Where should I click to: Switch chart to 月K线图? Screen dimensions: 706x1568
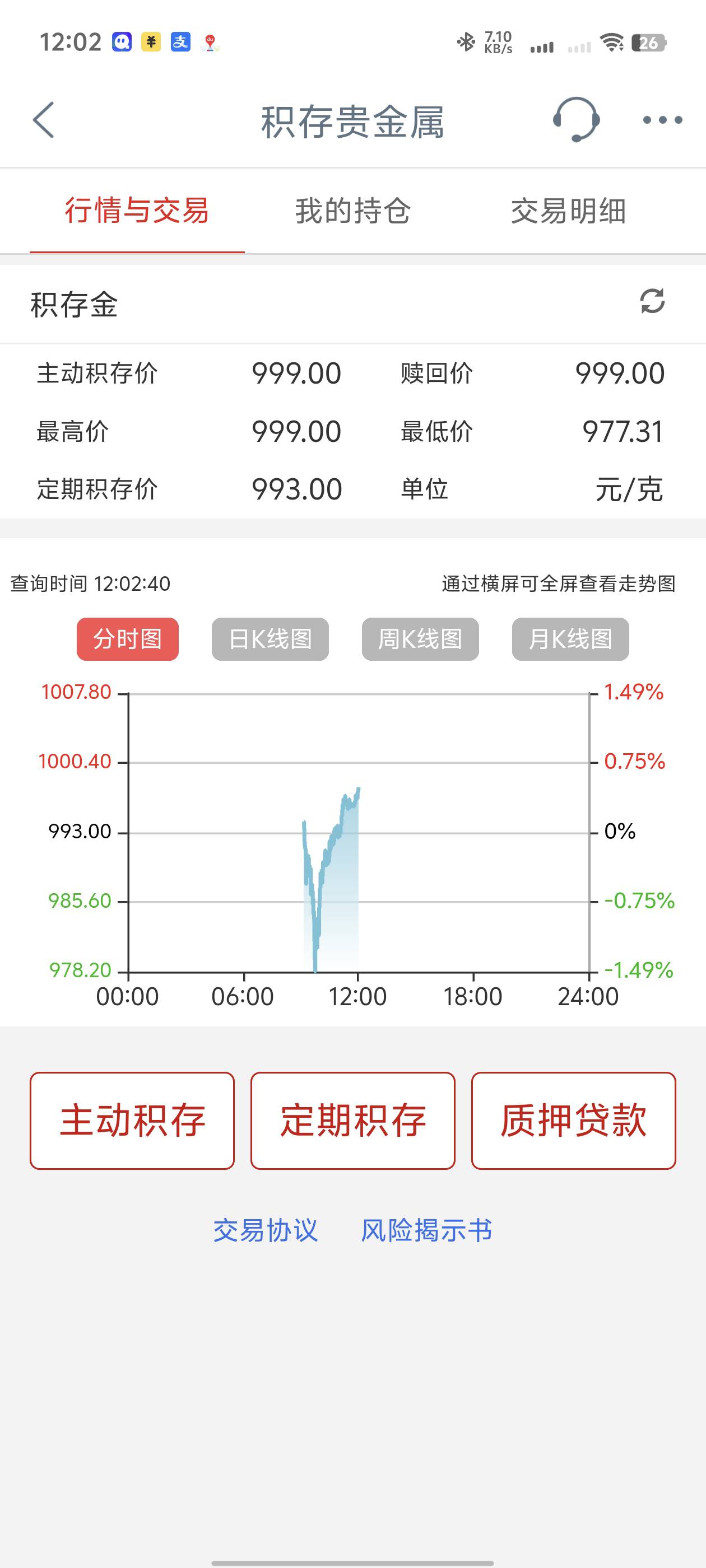coord(570,639)
